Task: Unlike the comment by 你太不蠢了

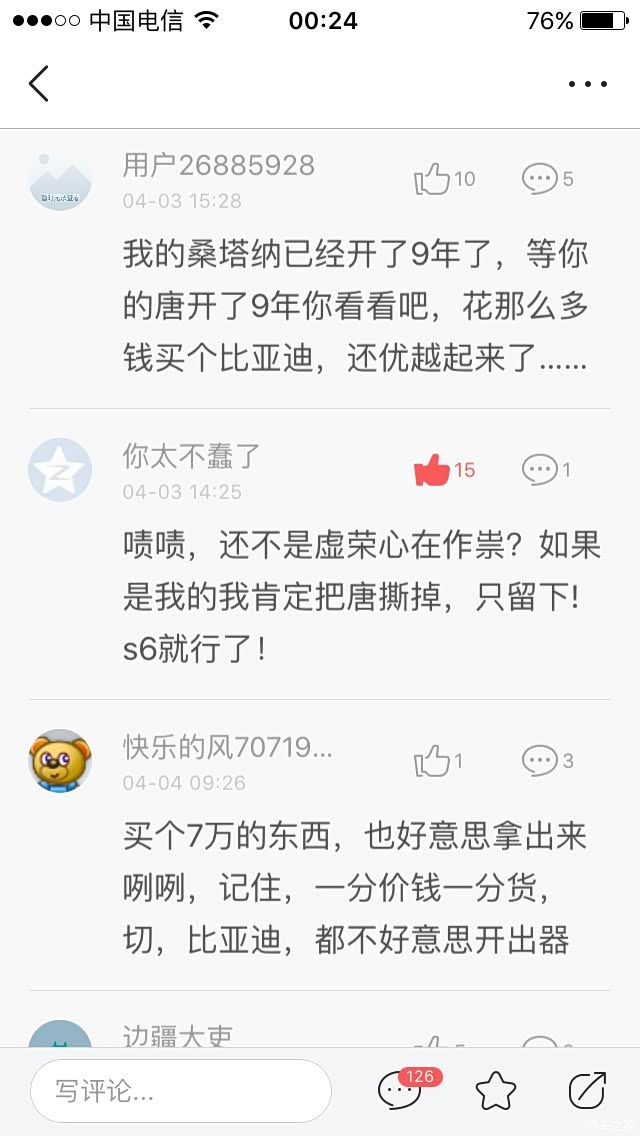Action: point(433,470)
